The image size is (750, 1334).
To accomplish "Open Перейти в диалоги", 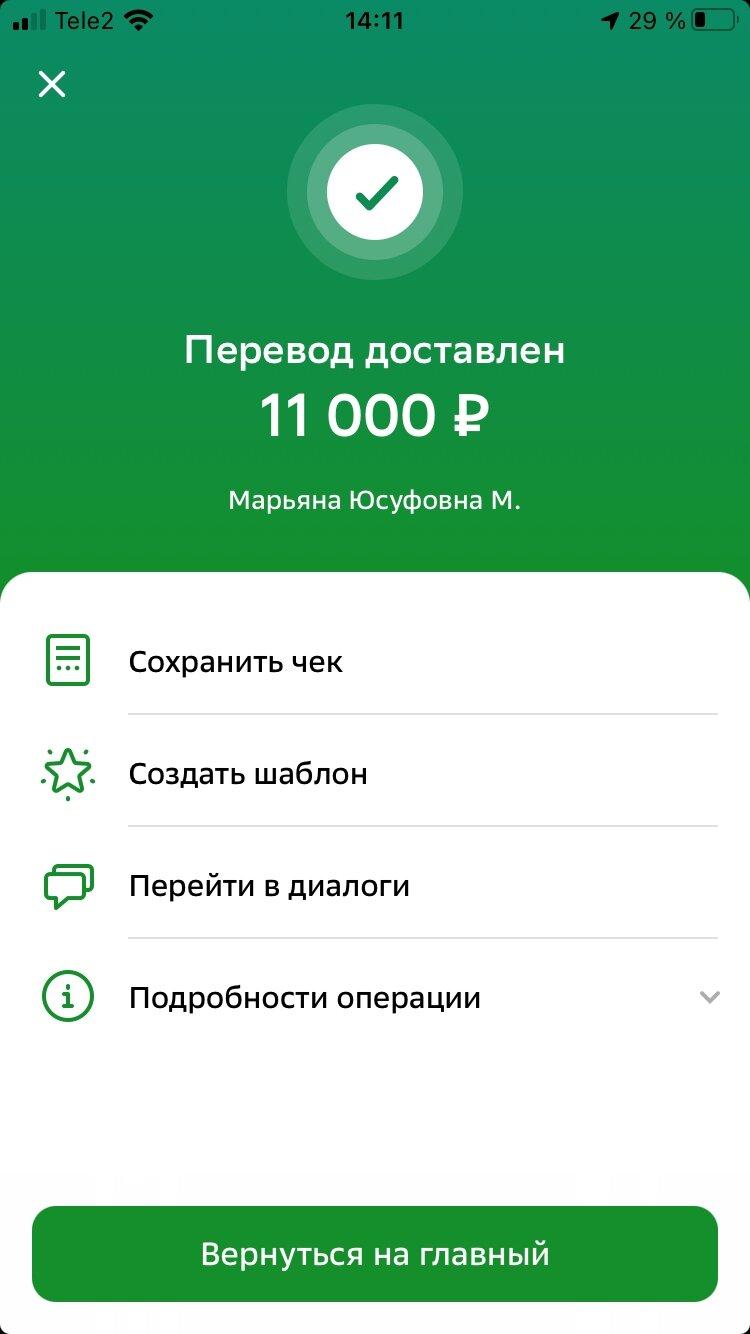I will [x=375, y=885].
